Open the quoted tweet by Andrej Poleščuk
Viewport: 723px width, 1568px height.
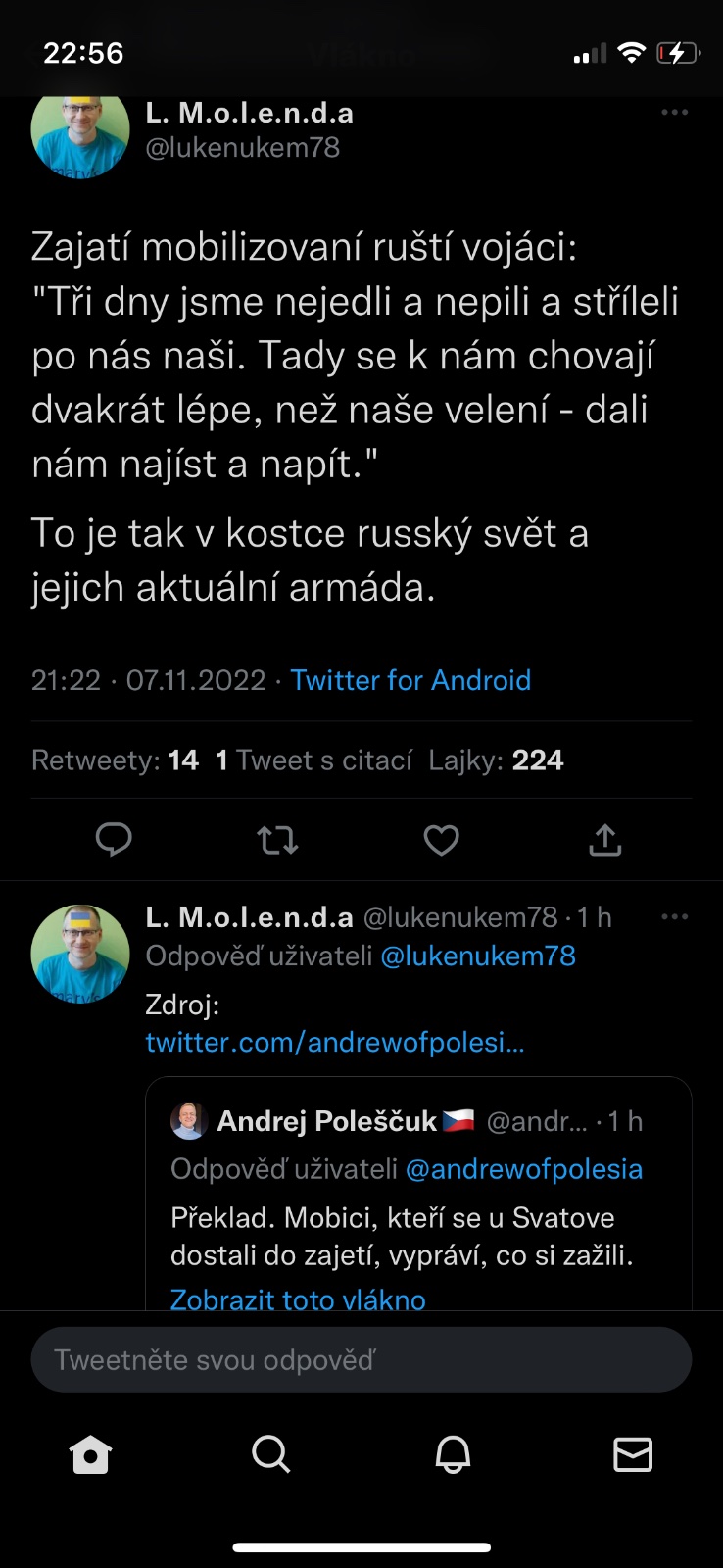pyautogui.click(x=417, y=1215)
